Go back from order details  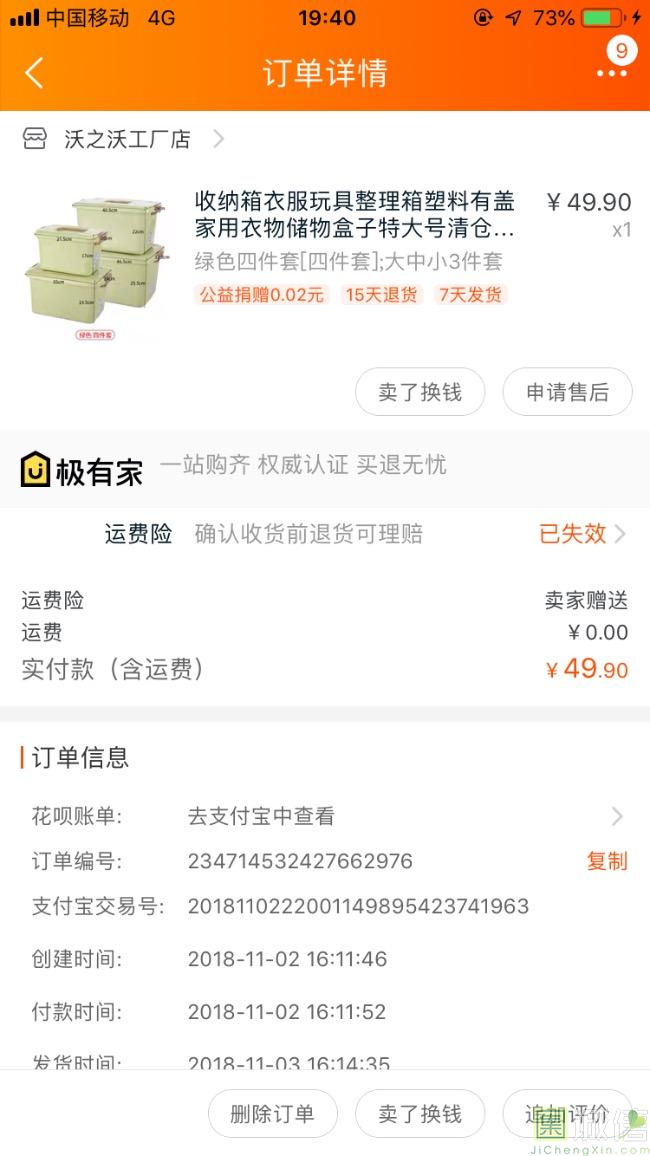(35, 73)
